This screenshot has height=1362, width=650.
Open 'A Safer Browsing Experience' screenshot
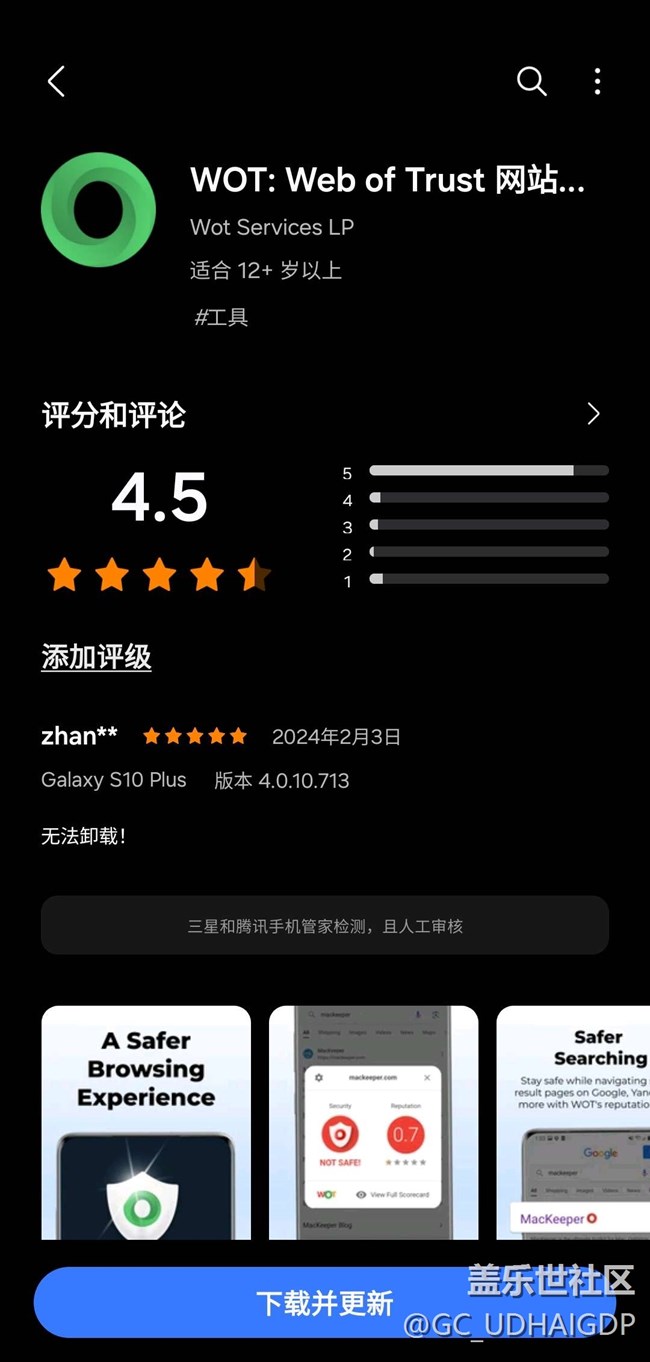(146, 1122)
